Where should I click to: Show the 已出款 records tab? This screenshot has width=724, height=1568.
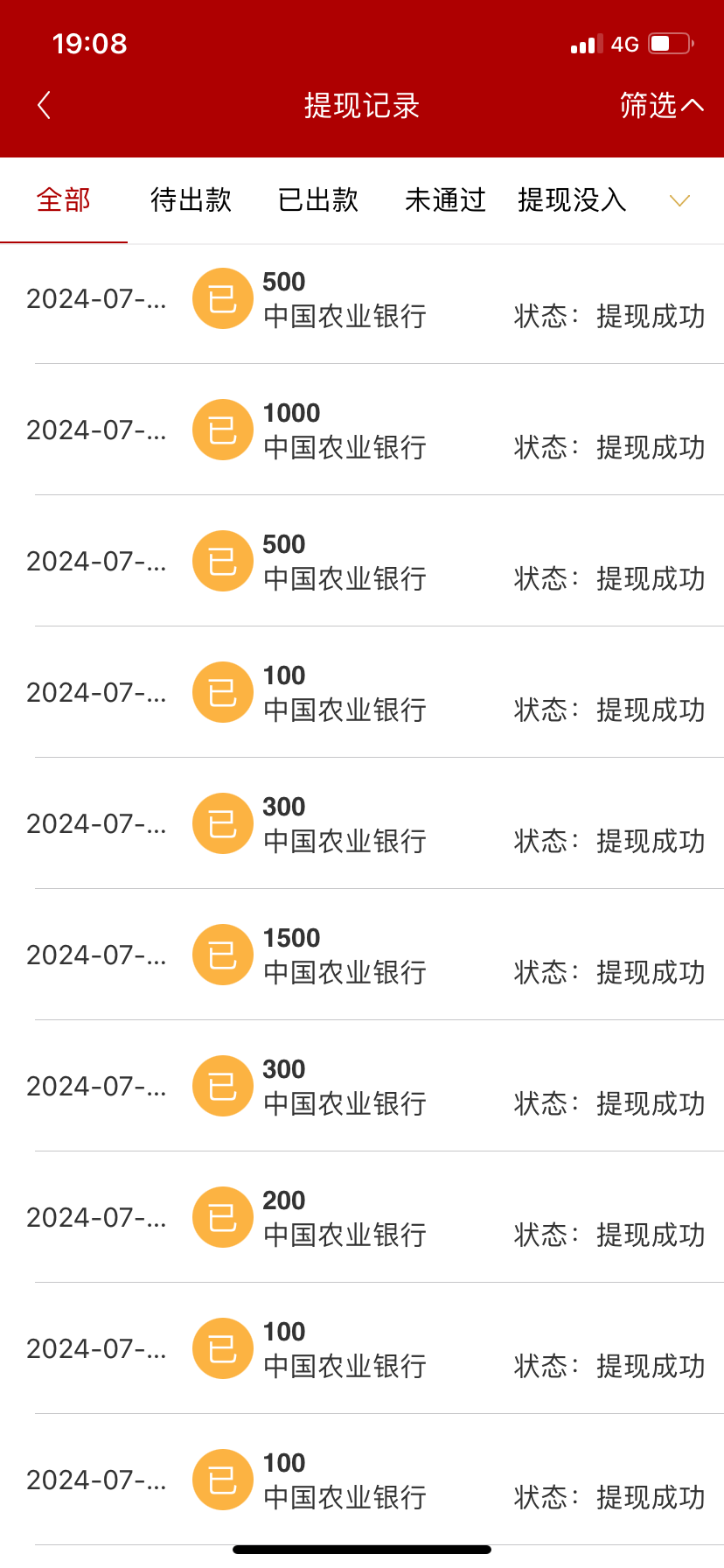pyautogui.click(x=317, y=200)
